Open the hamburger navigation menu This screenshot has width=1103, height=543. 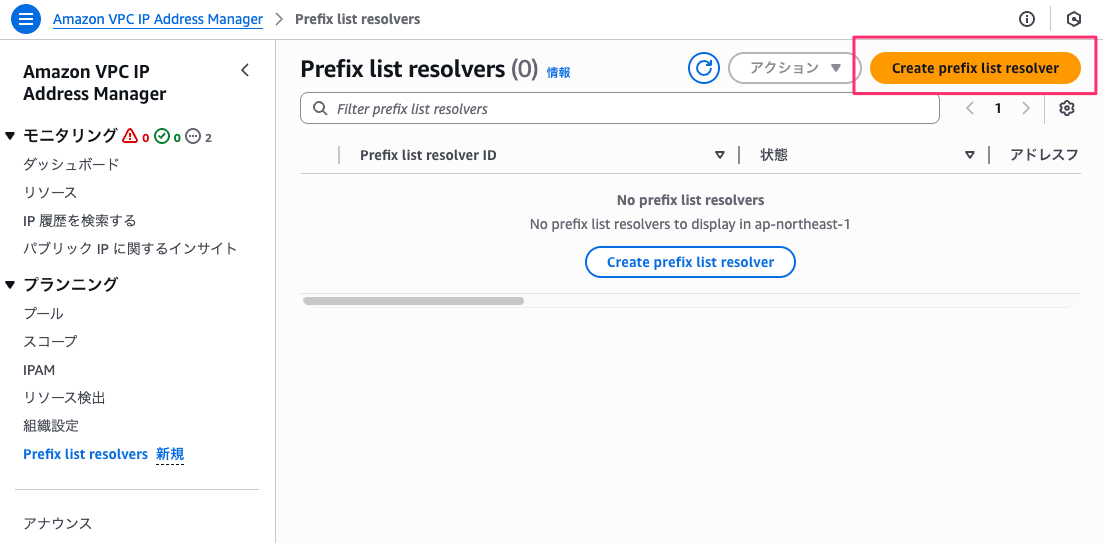point(26,19)
